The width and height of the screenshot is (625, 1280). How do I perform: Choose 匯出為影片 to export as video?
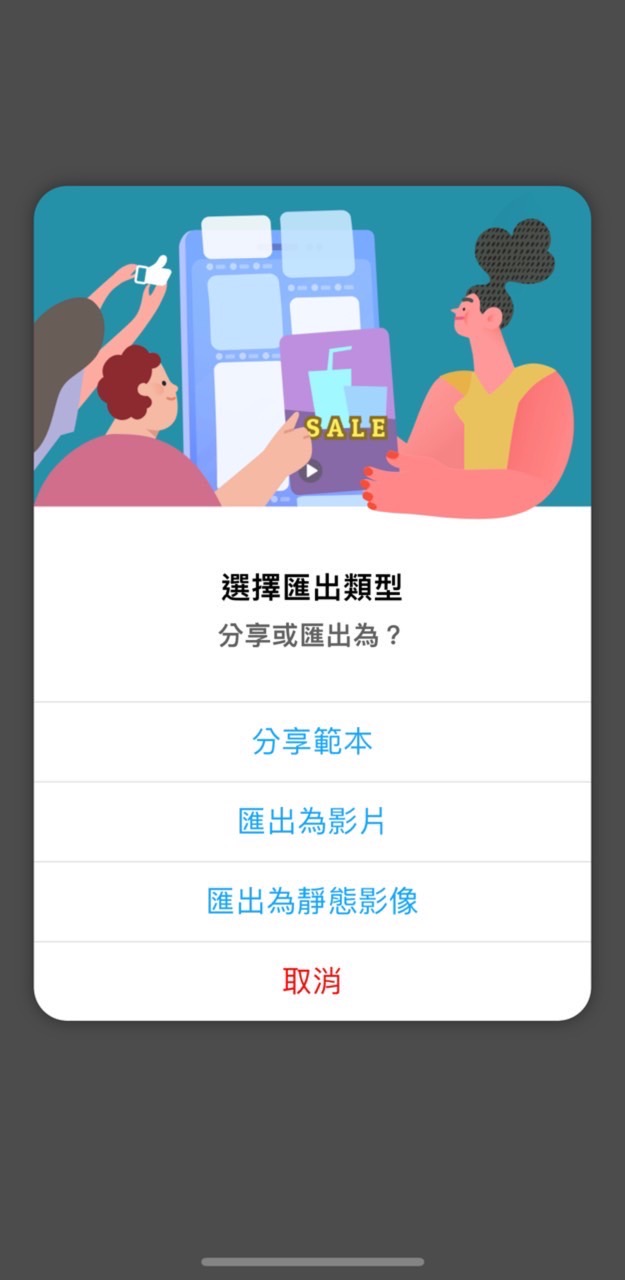(312, 822)
